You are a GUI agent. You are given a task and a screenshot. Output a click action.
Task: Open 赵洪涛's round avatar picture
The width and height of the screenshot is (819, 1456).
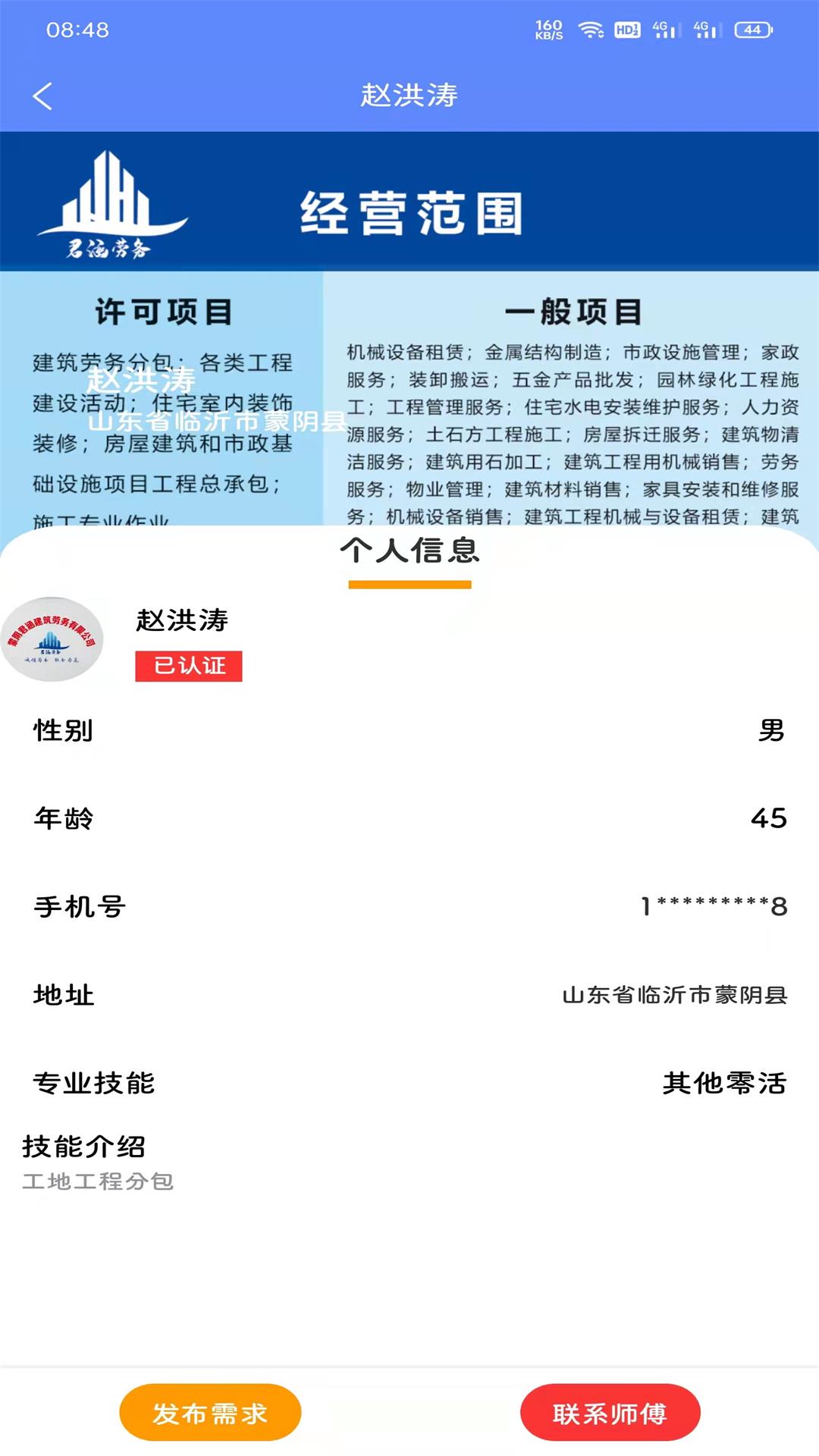52,639
